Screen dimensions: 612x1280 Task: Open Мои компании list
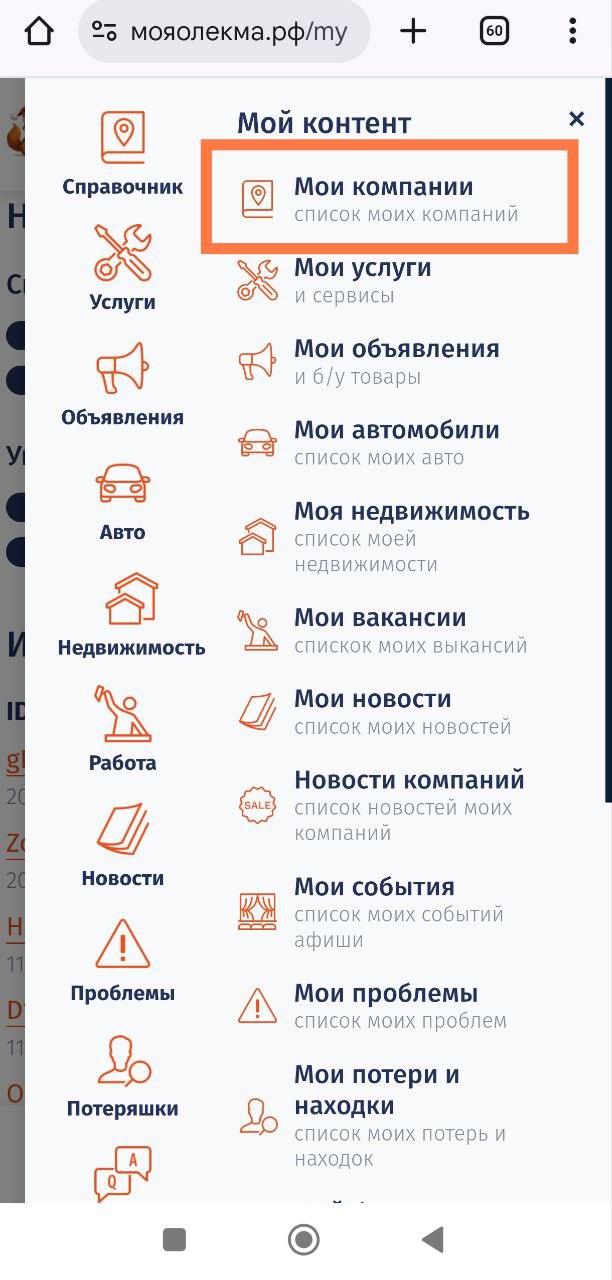pyautogui.click(x=384, y=198)
